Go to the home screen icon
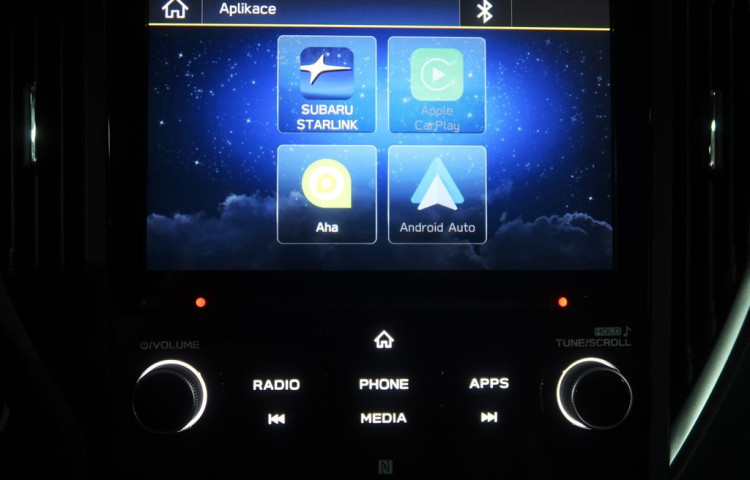Viewport: 750px width, 480px height. click(175, 10)
